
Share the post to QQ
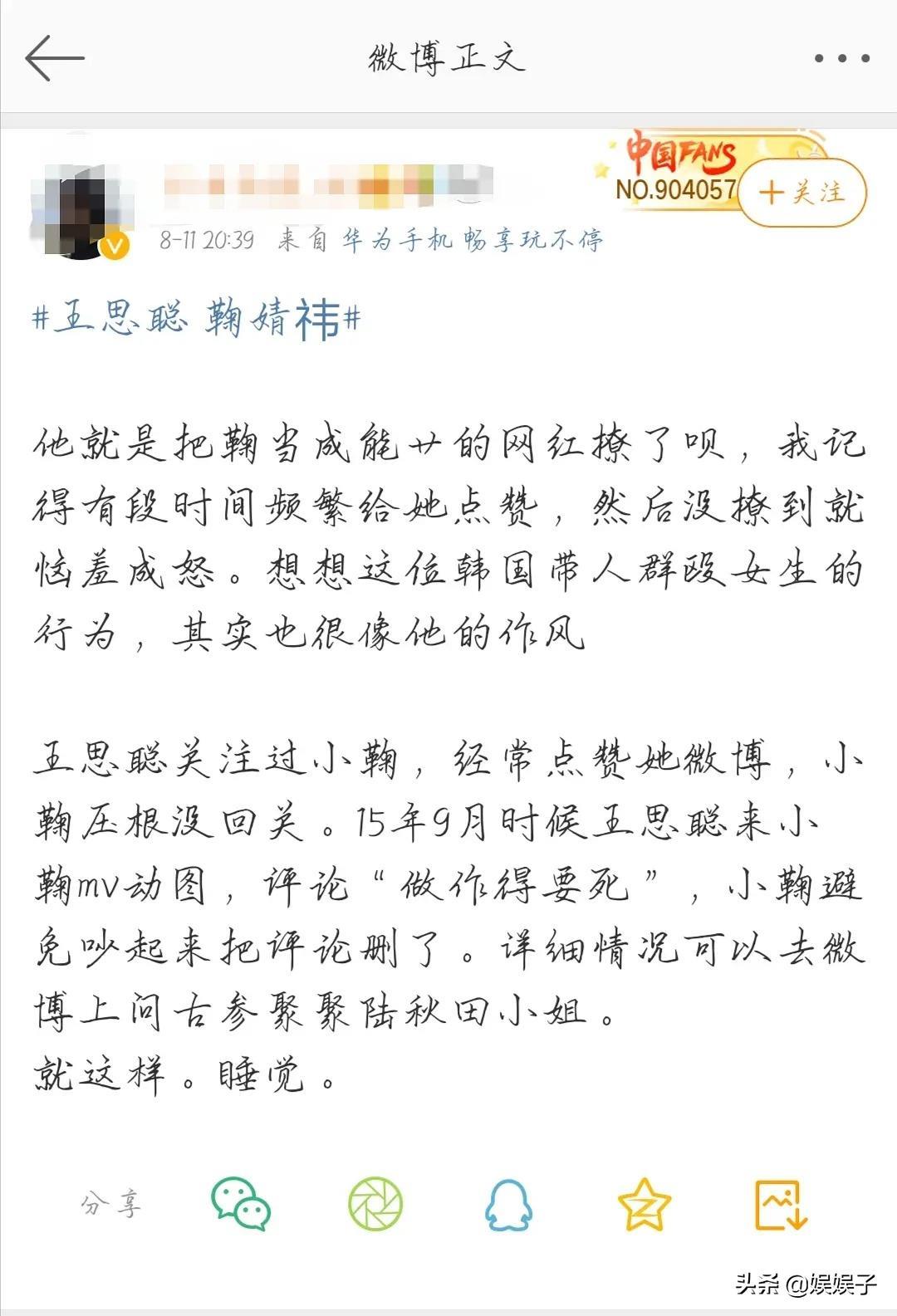click(x=508, y=1204)
